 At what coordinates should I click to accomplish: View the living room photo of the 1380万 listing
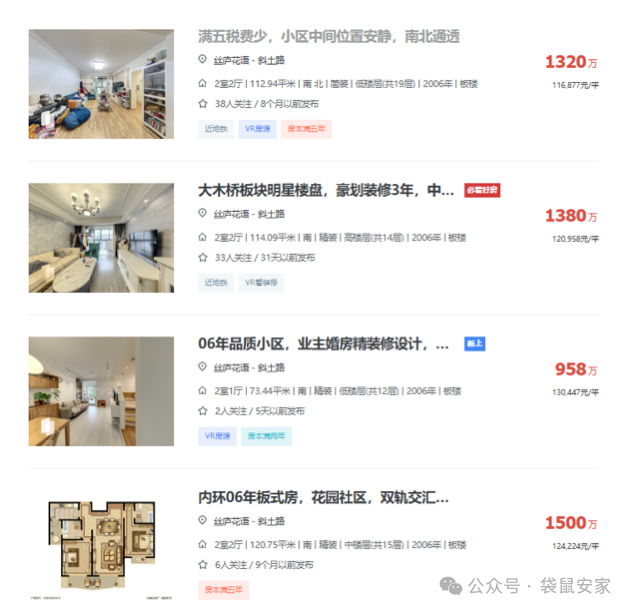pos(101,238)
